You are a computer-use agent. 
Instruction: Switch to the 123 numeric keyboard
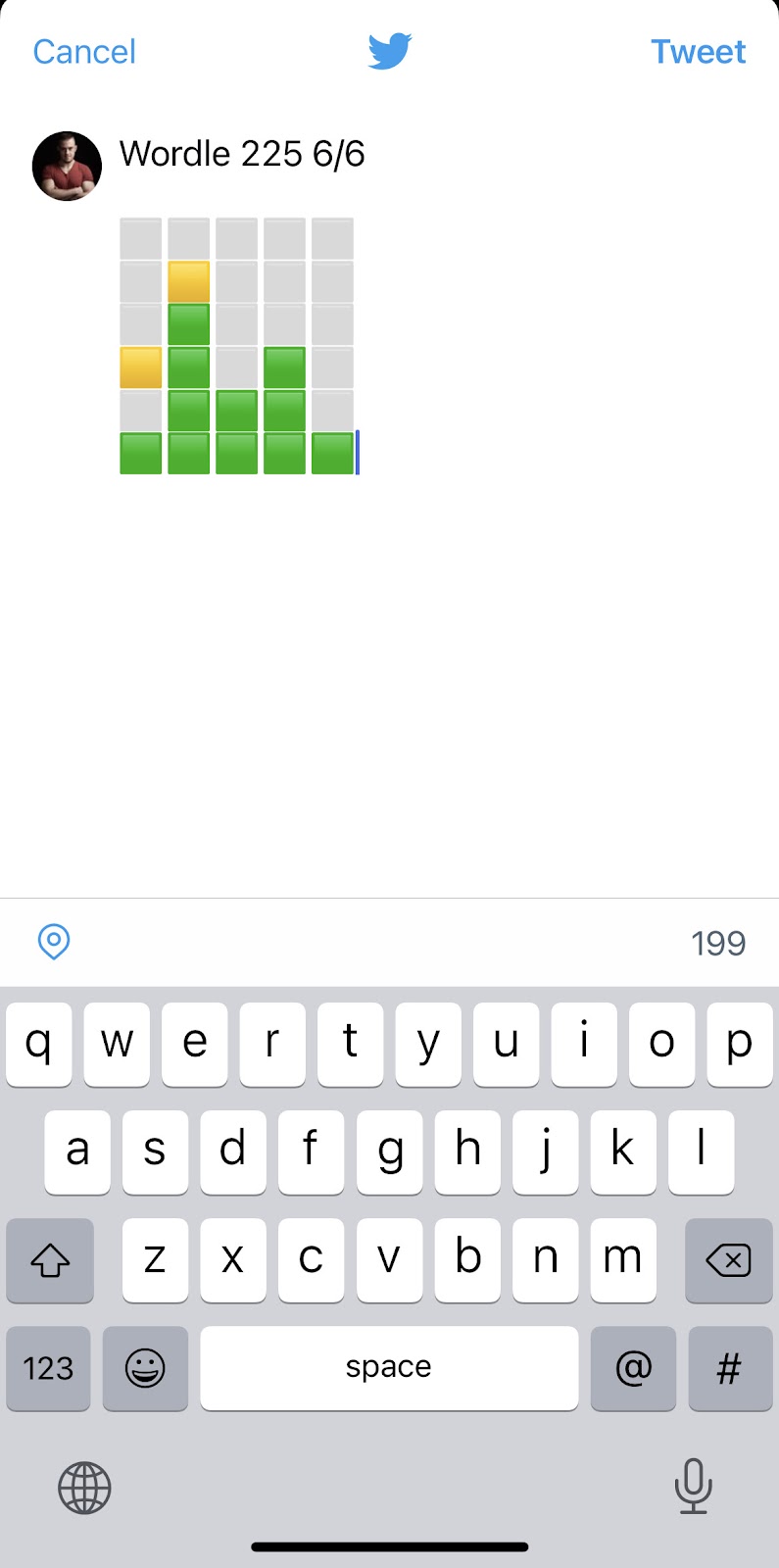coord(48,1368)
